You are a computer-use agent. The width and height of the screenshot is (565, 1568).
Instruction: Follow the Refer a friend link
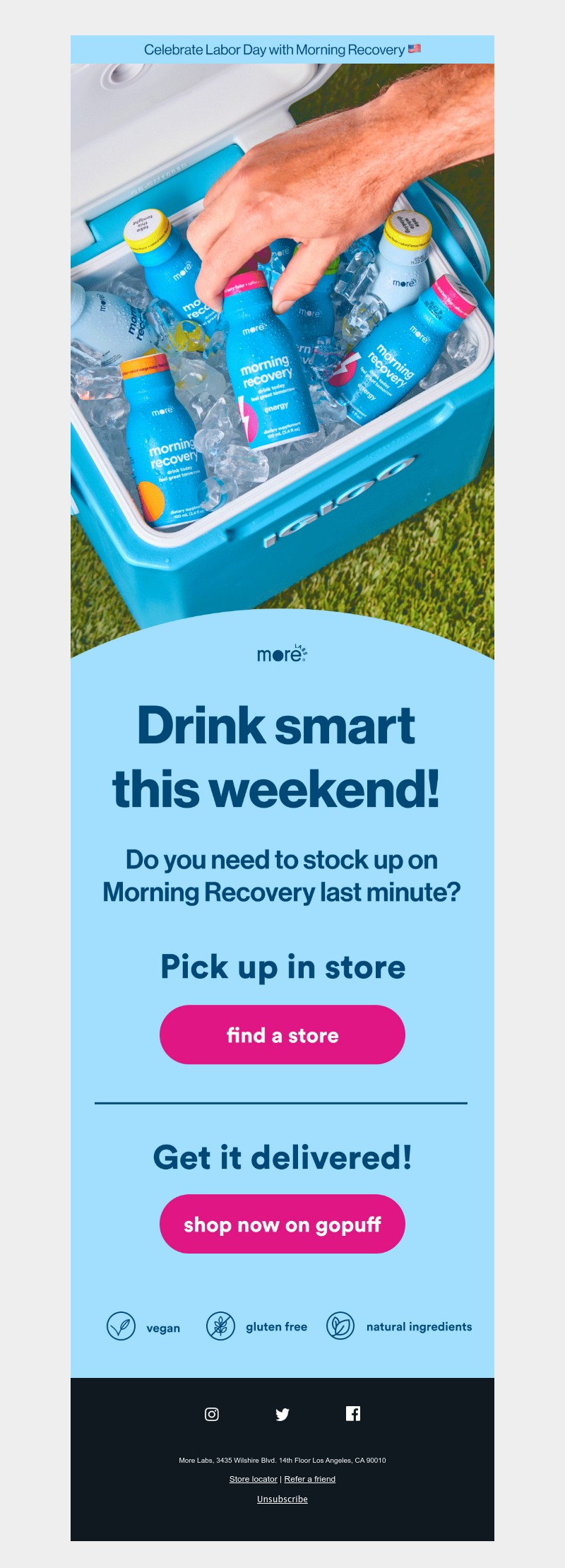pos(309,1479)
